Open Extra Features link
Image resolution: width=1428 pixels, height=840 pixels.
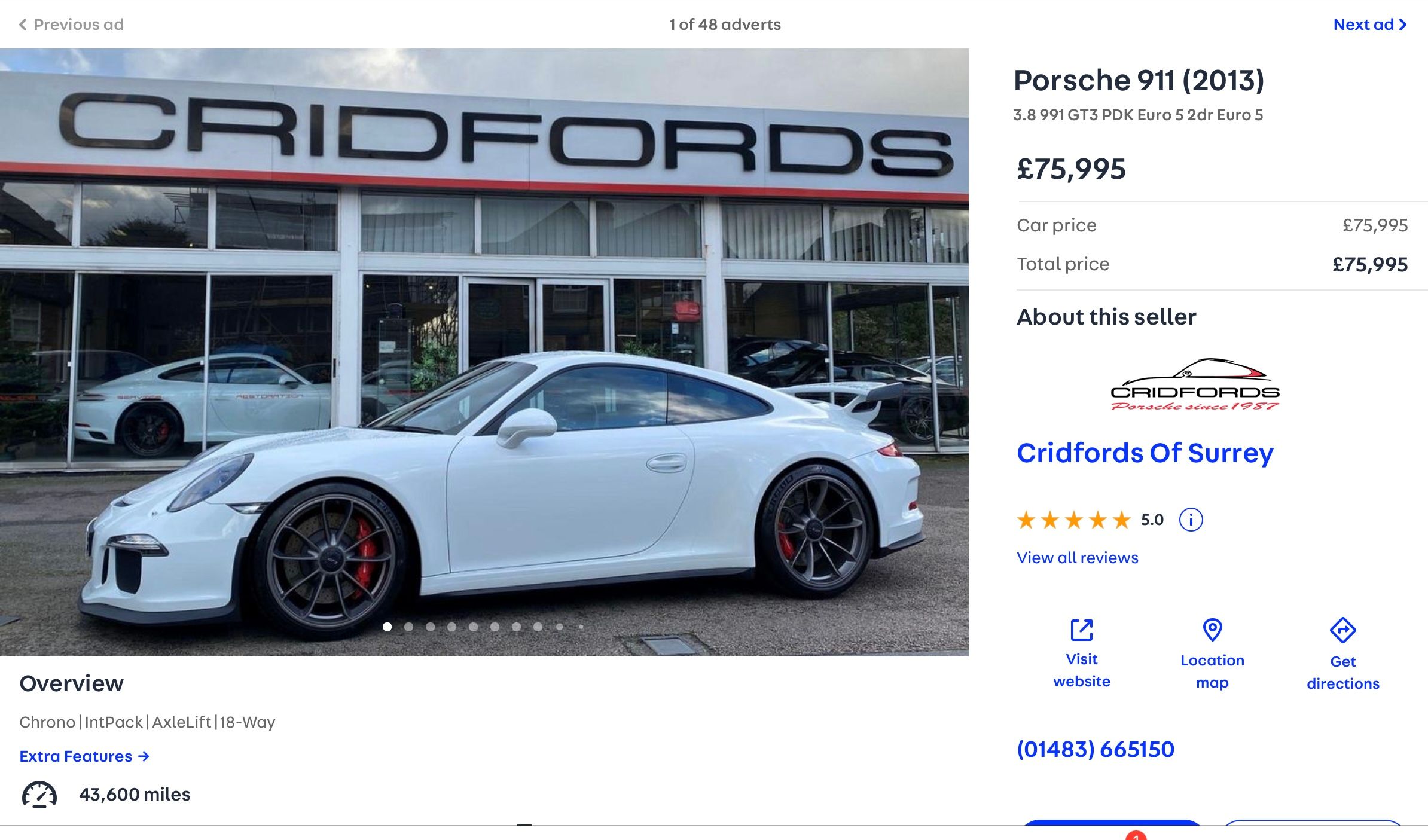click(84, 756)
